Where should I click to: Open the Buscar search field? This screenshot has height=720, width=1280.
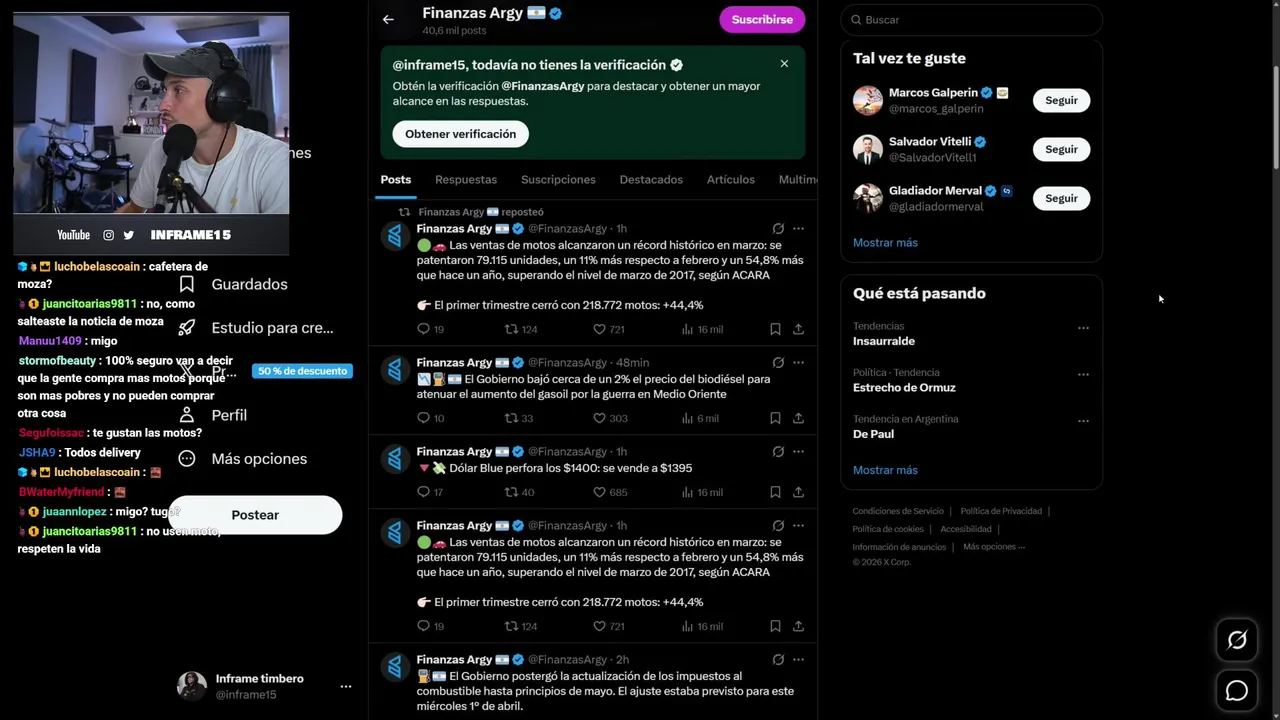(x=970, y=20)
